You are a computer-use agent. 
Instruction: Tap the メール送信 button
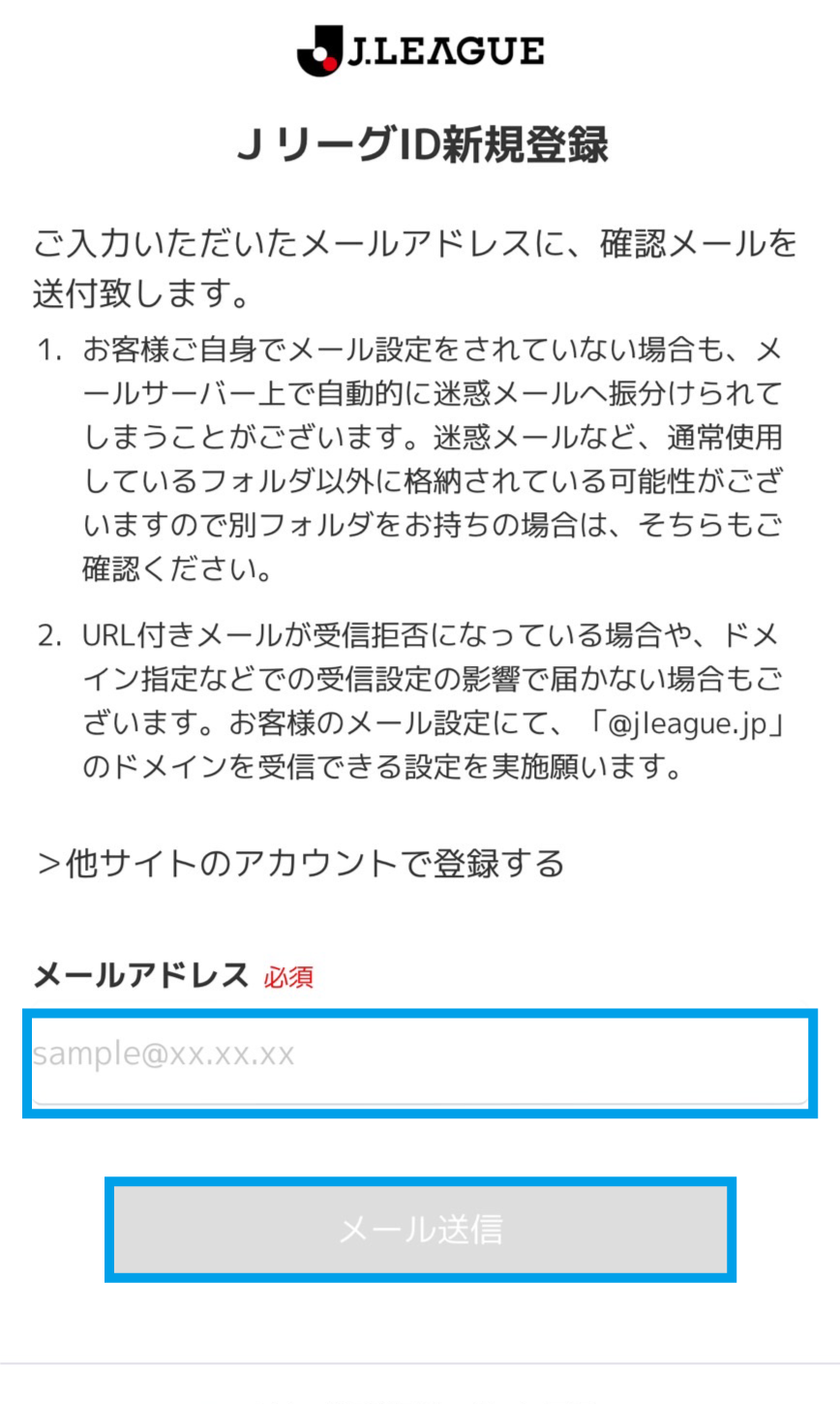pyautogui.click(x=420, y=1229)
